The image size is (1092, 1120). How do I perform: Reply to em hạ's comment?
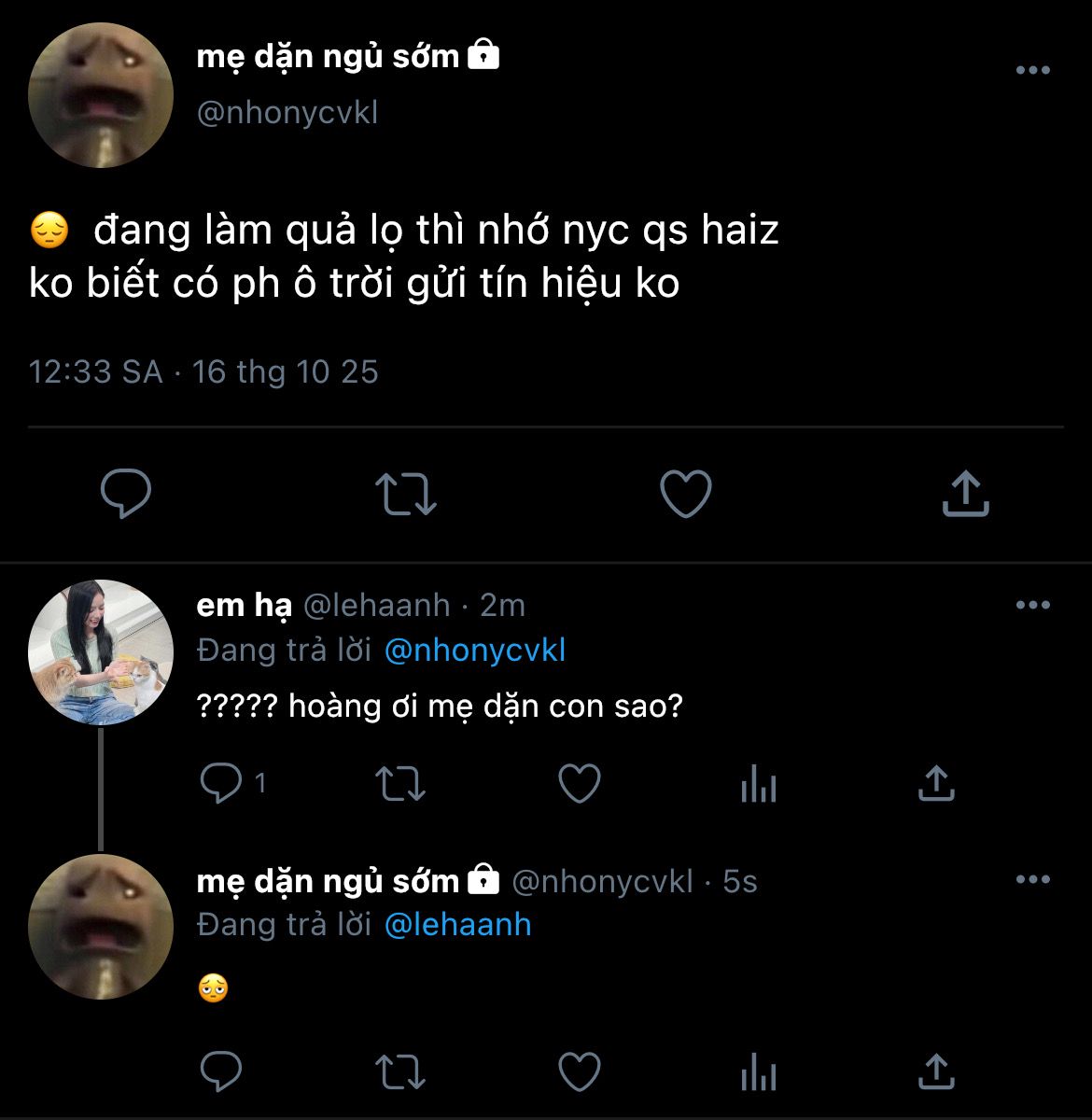[221, 784]
